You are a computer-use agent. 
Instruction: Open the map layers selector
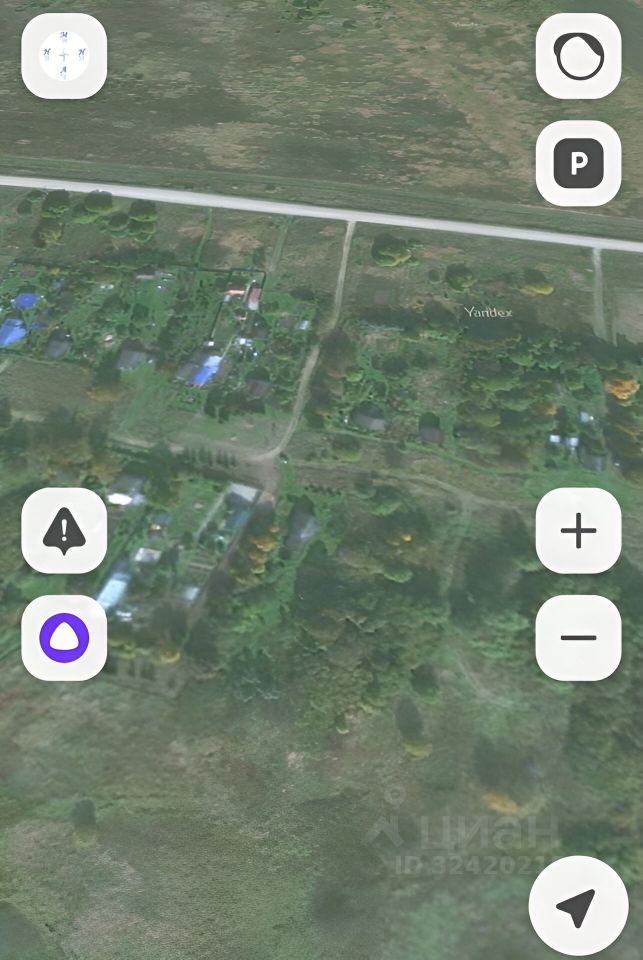(578, 56)
